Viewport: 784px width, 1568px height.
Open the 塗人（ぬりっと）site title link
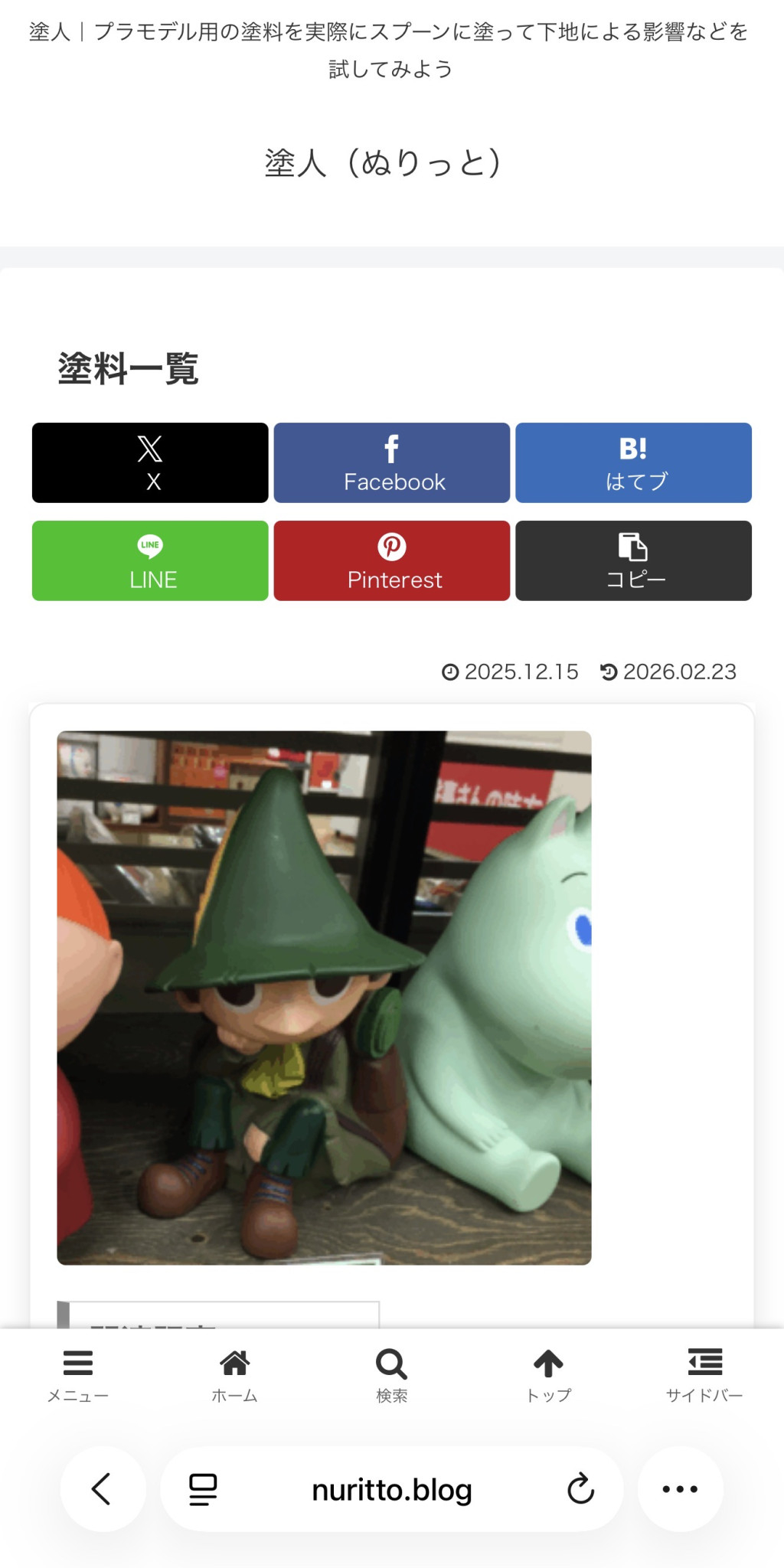(x=383, y=162)
